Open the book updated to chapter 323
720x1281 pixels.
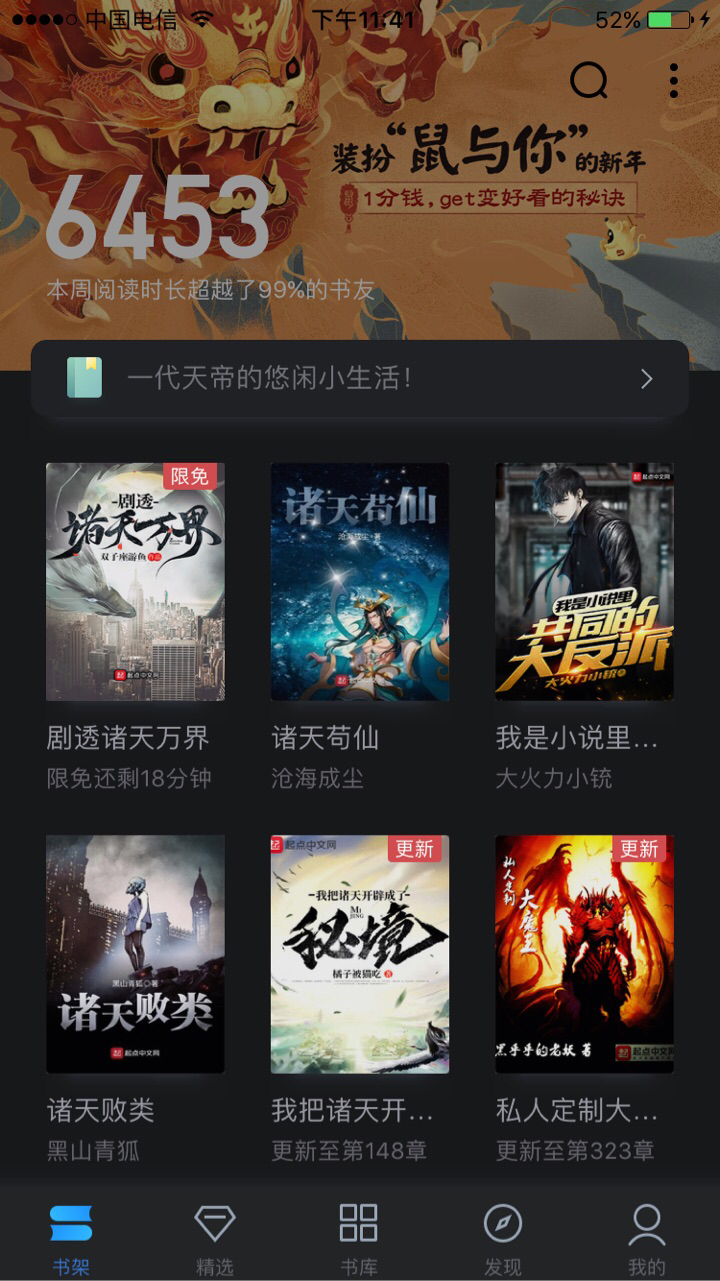coord(584,954)
